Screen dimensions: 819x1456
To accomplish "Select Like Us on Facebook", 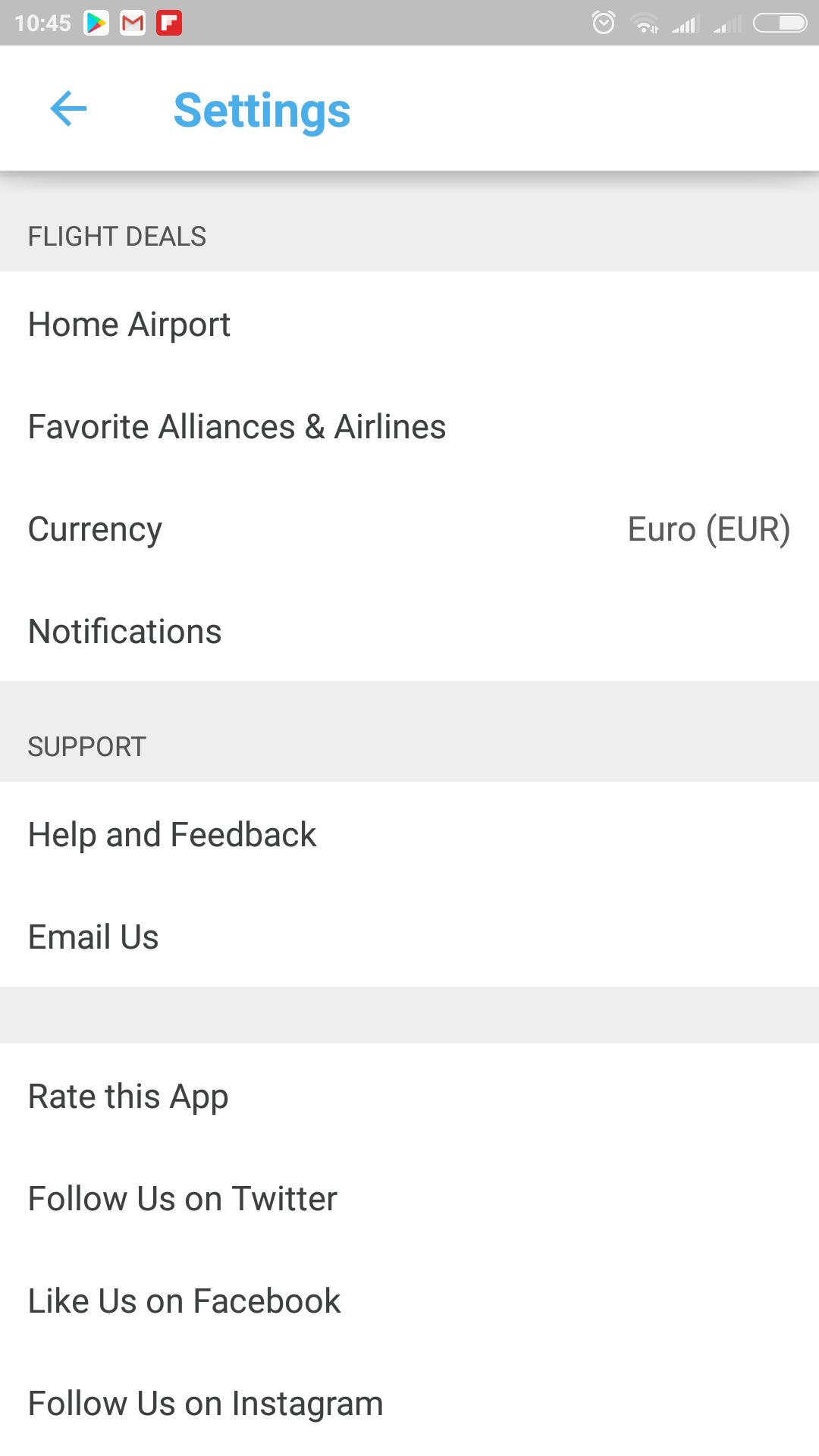I will click(x=409, y=1301).
